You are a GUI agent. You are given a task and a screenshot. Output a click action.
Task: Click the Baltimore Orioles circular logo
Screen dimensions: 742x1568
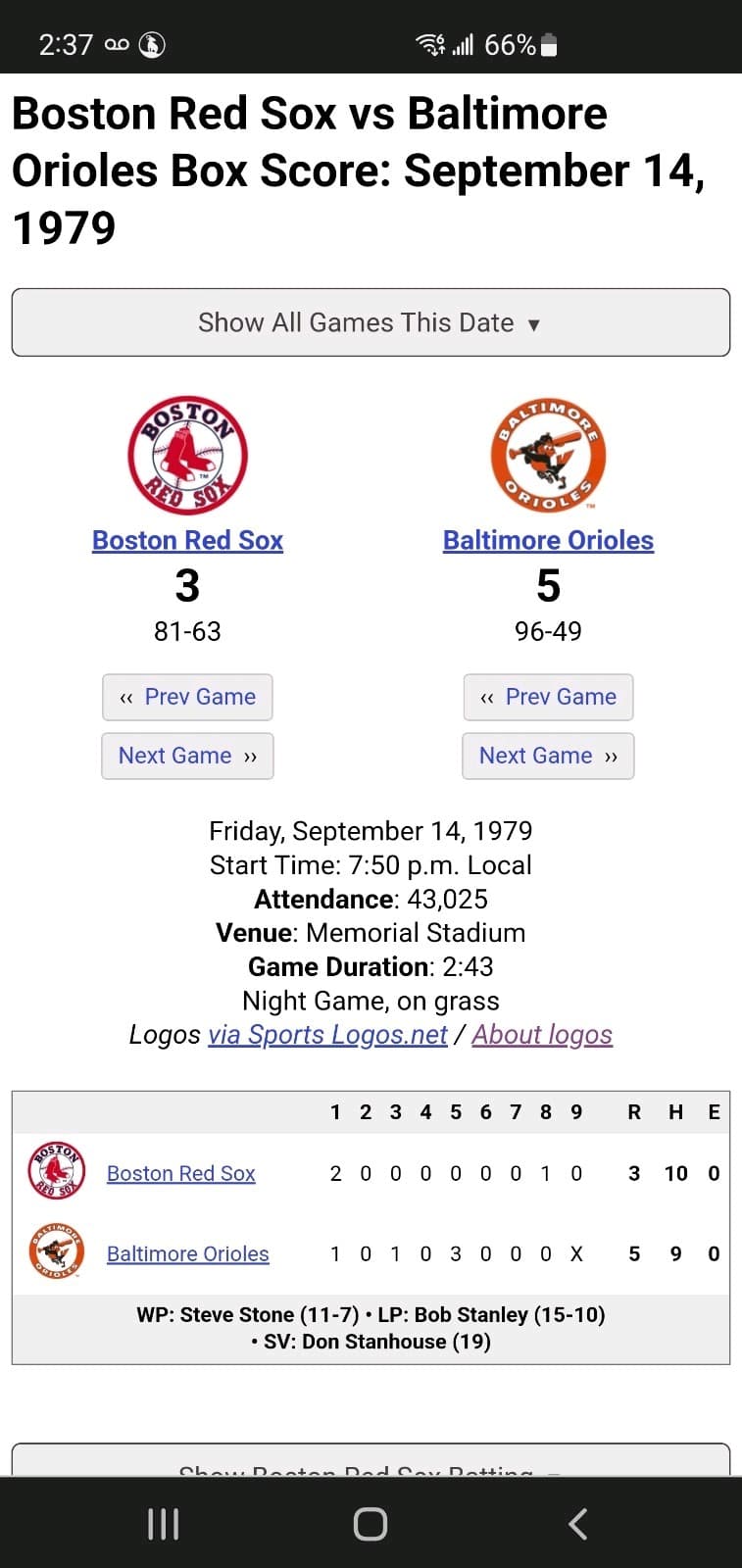coord(548,454)
